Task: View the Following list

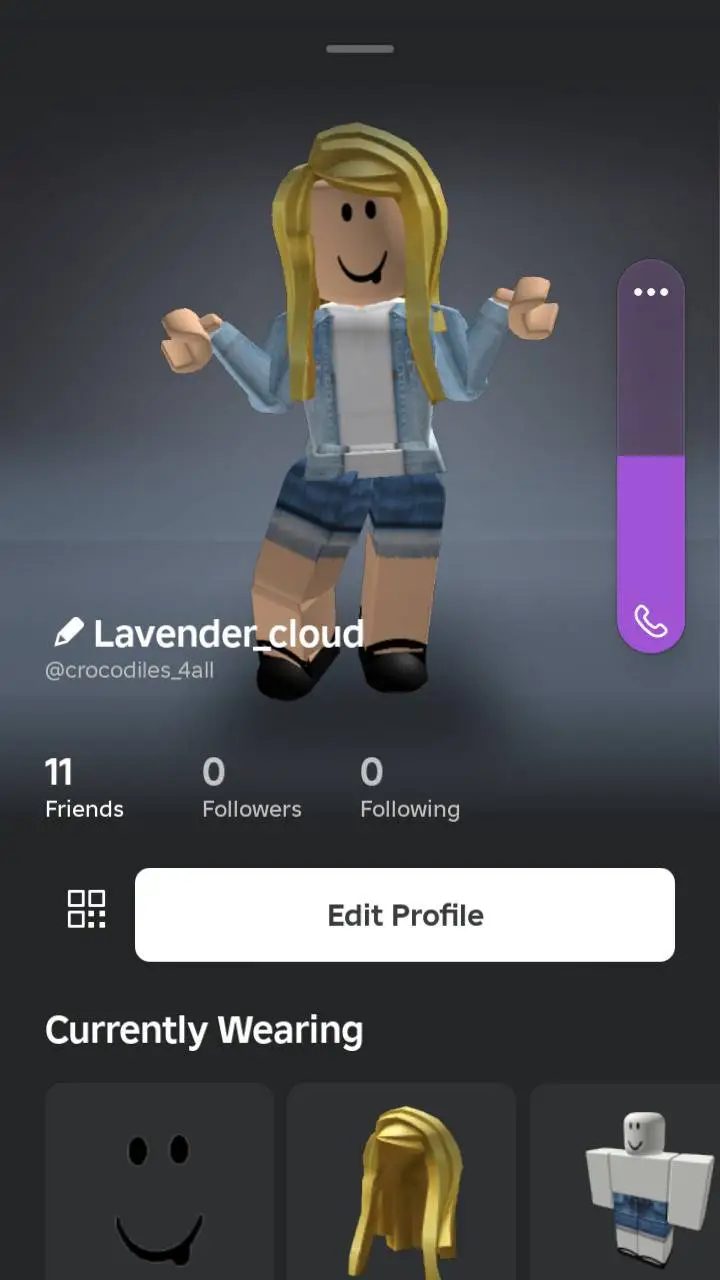Action: 409,788
